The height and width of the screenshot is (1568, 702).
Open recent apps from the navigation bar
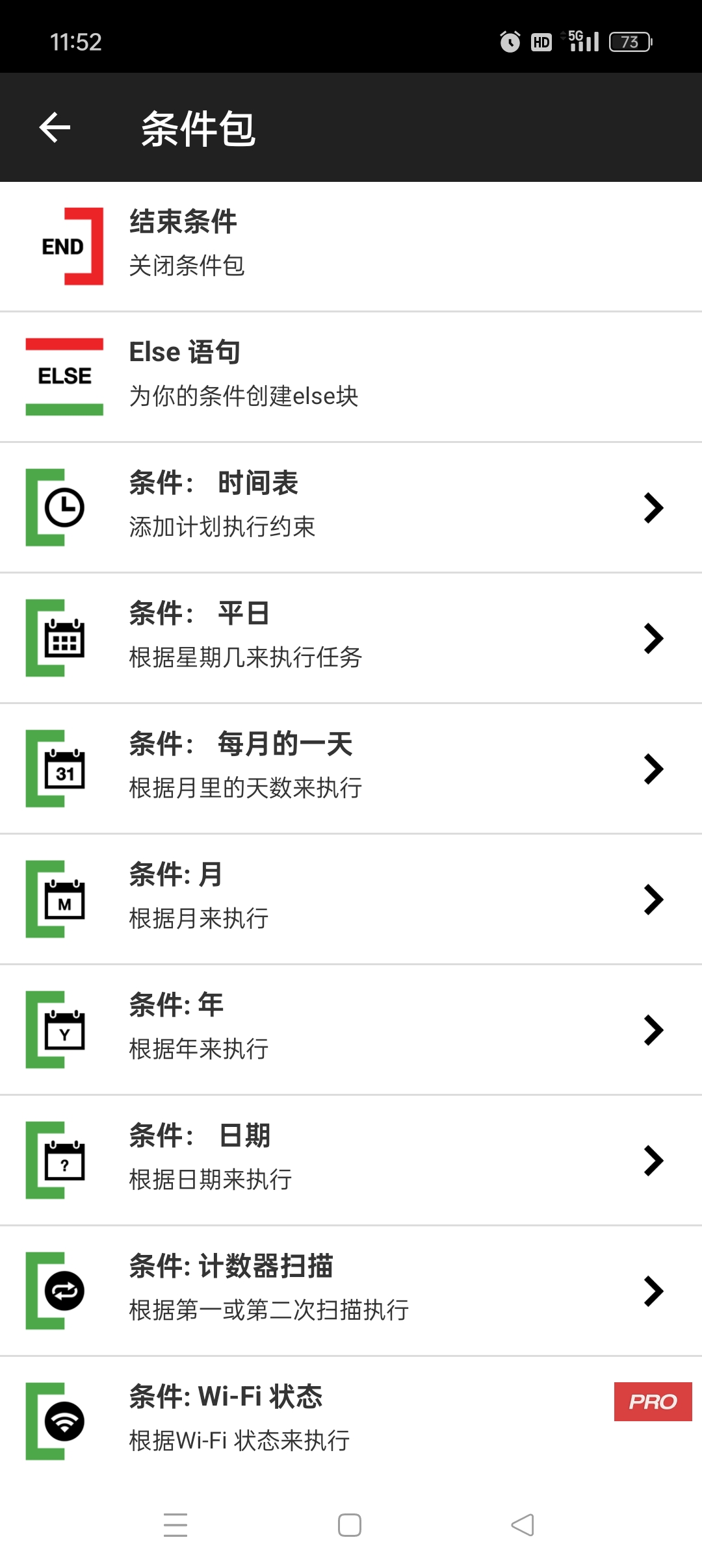(175, 1524)
